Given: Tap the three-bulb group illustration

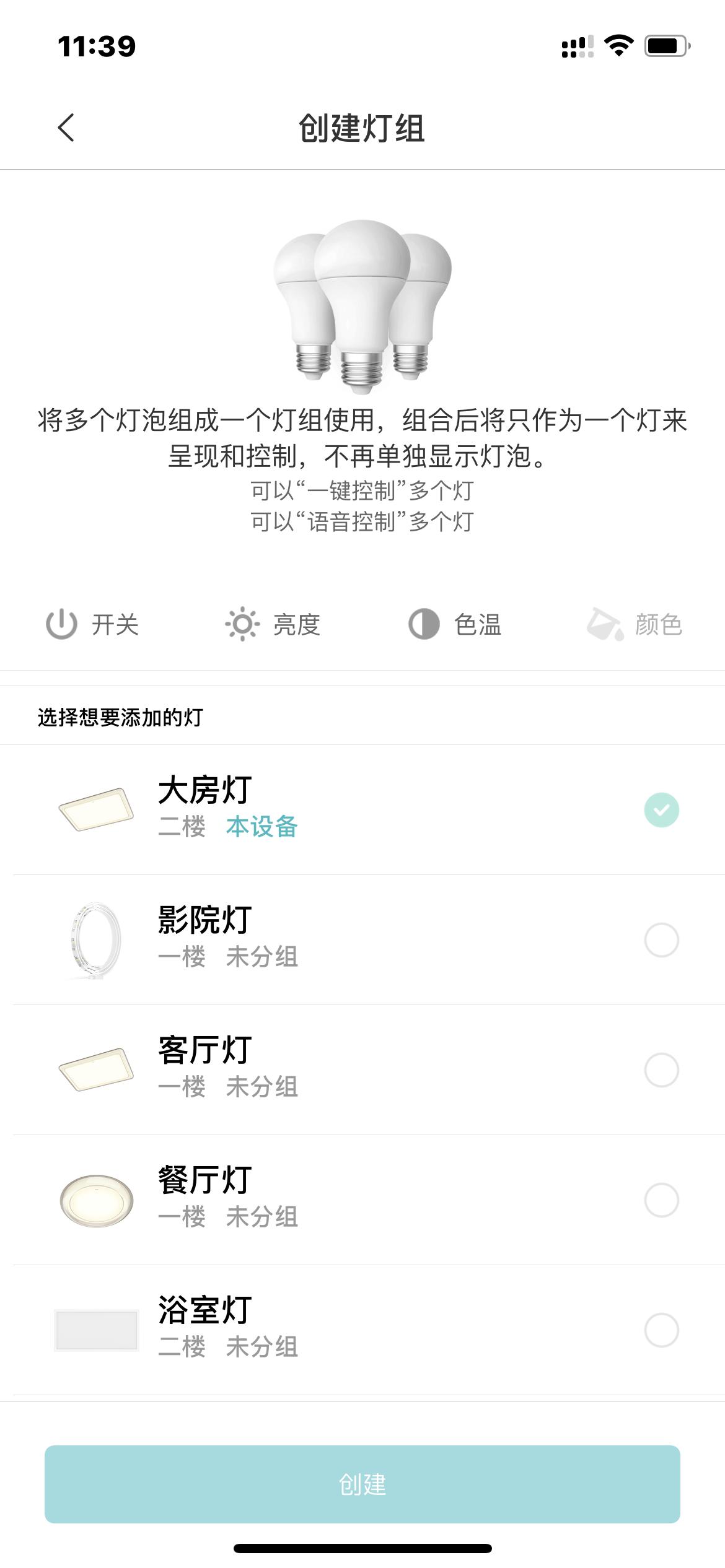Looking at the screenshot, I should point(361,303).
